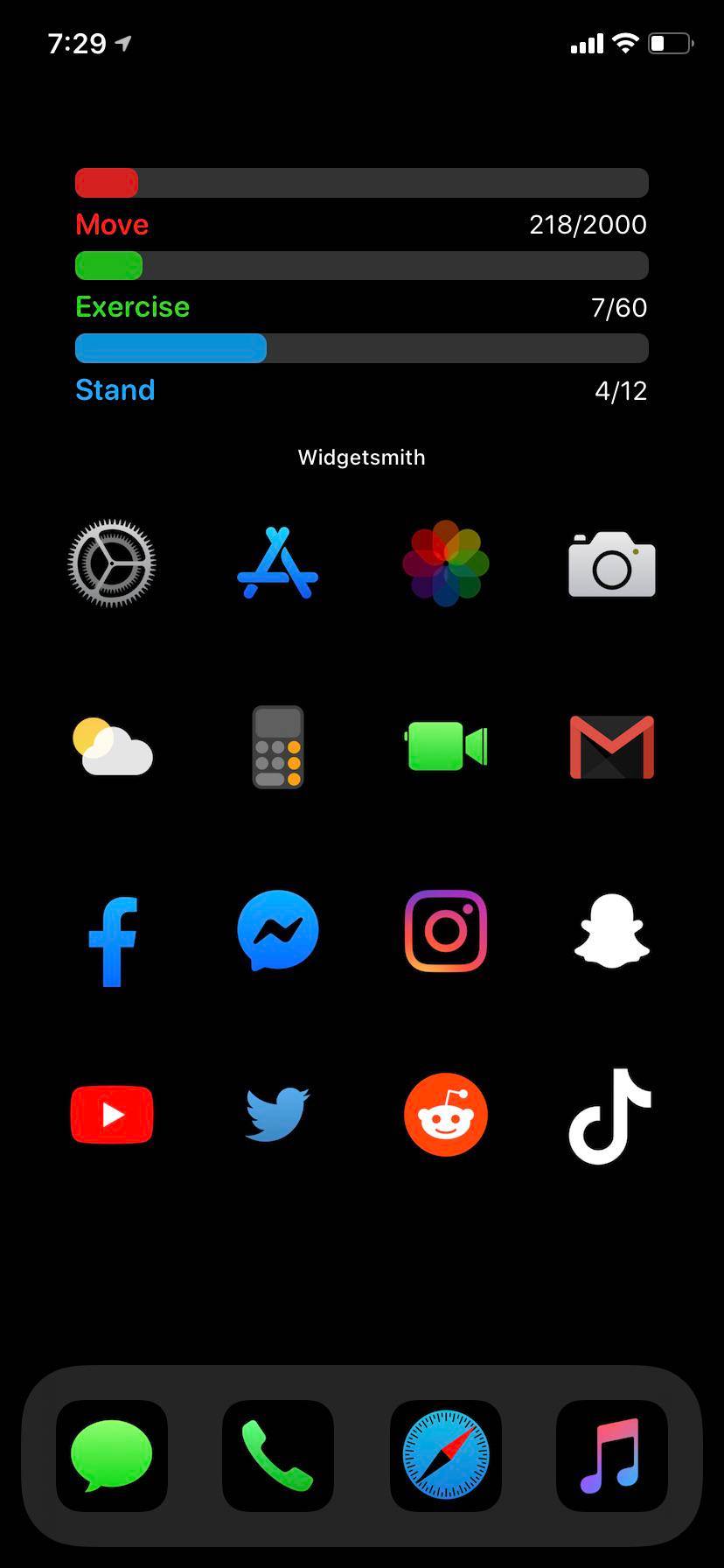
Task: Open Facebook Messenger
Action: pos(278,930)
